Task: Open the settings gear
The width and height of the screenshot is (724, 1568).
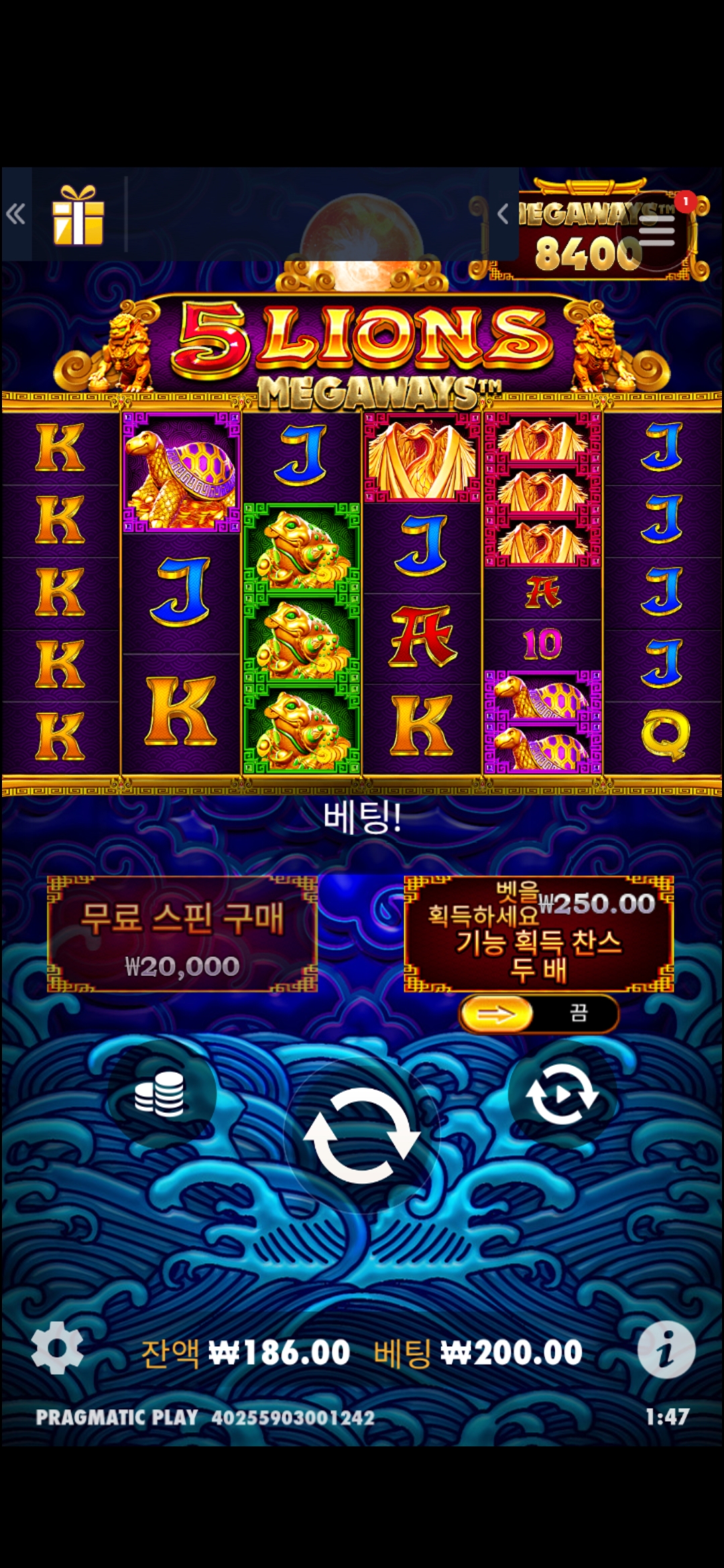Action: (x=58, y=1348)
